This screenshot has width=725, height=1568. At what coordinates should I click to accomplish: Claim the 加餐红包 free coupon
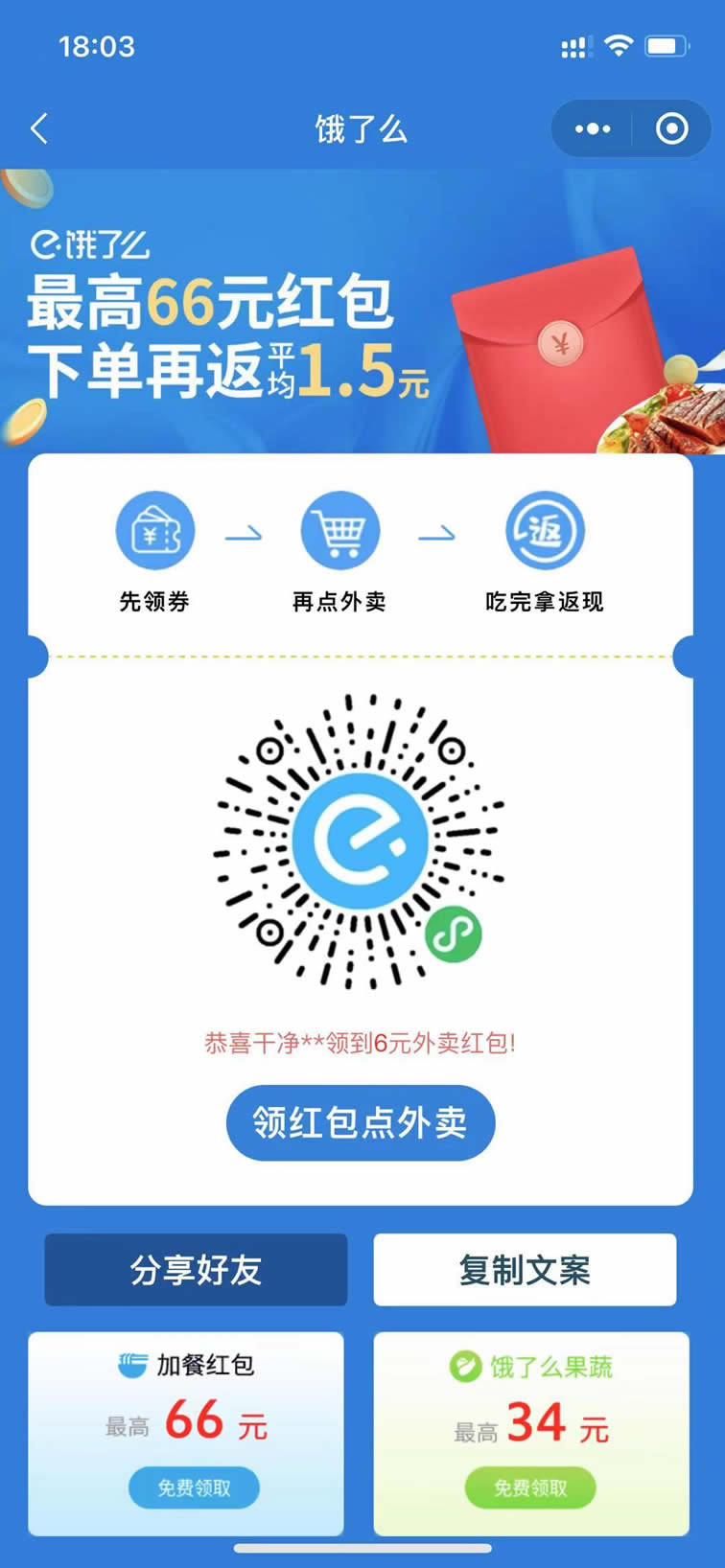[x=194, y=1487]
